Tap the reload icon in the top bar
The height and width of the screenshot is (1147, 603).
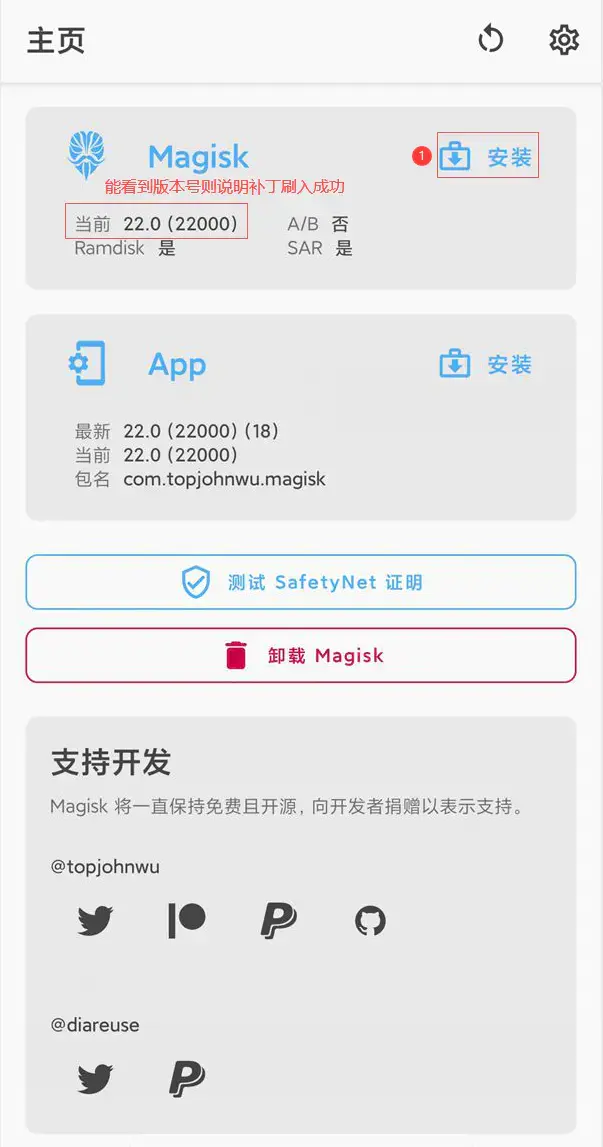point(490,40)
